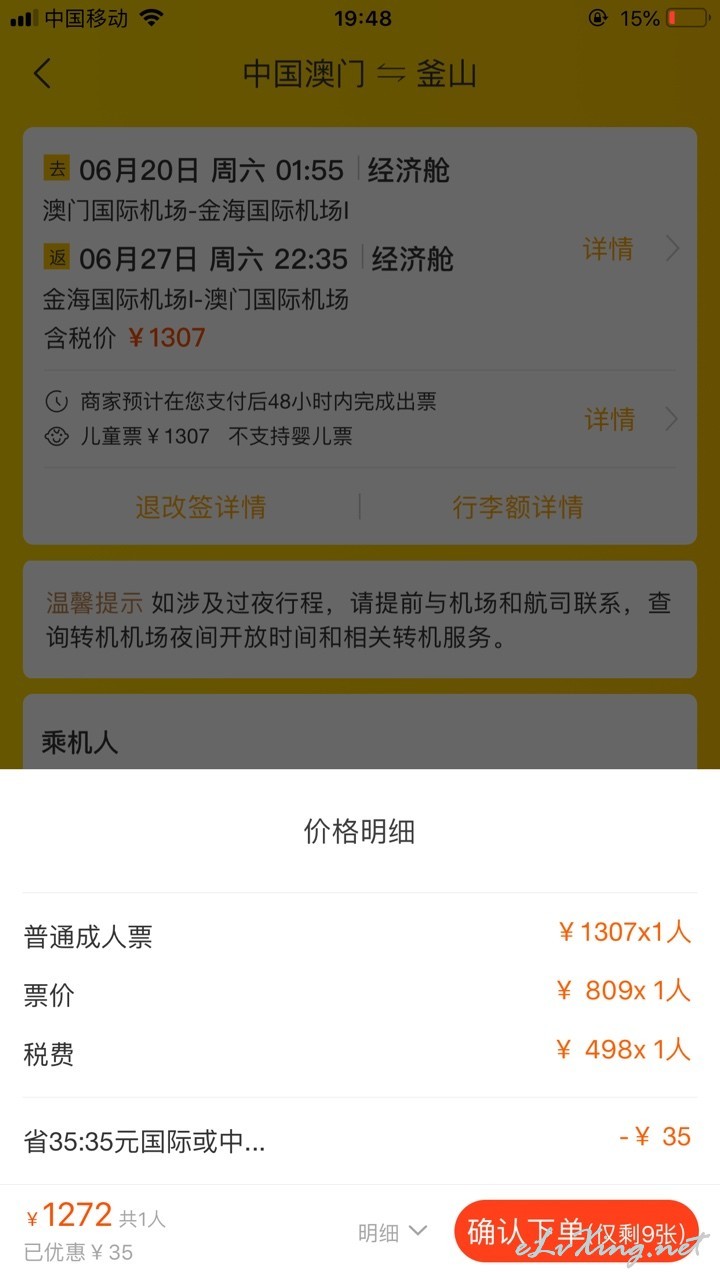The image size is (720, 1280).
Task: View 行李额详情 baggage allowance
Action: (x=517, y=506)
